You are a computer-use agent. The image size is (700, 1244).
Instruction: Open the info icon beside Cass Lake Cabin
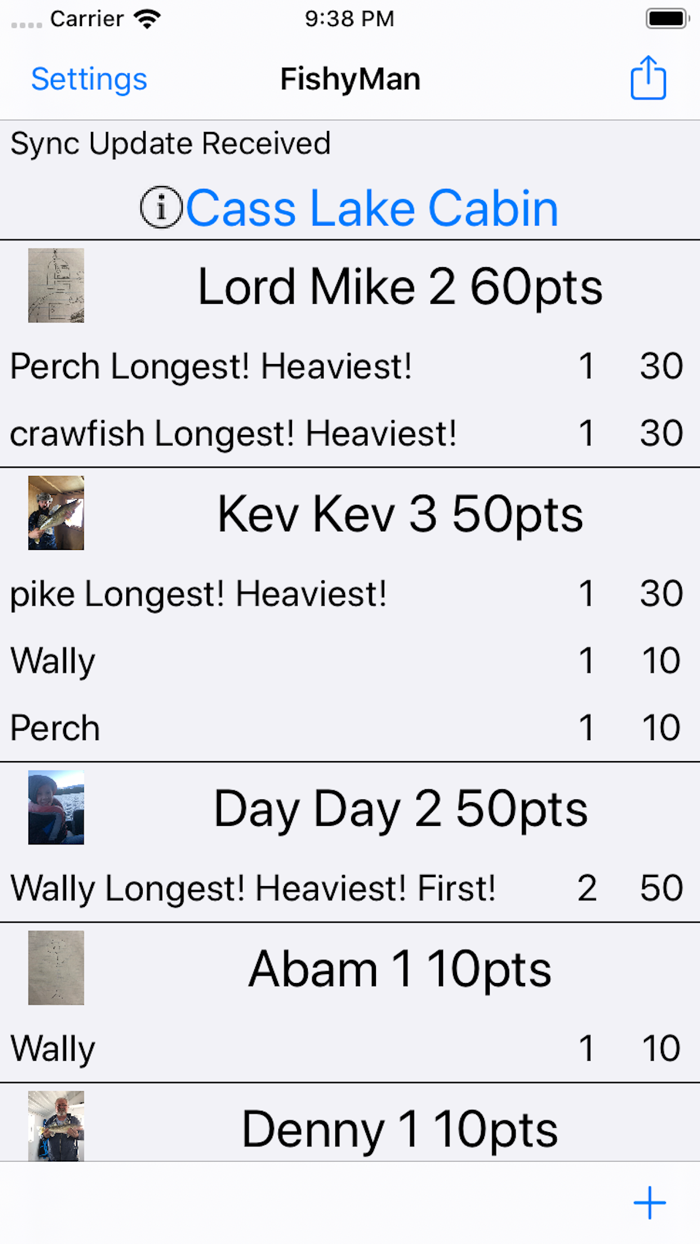161,208
